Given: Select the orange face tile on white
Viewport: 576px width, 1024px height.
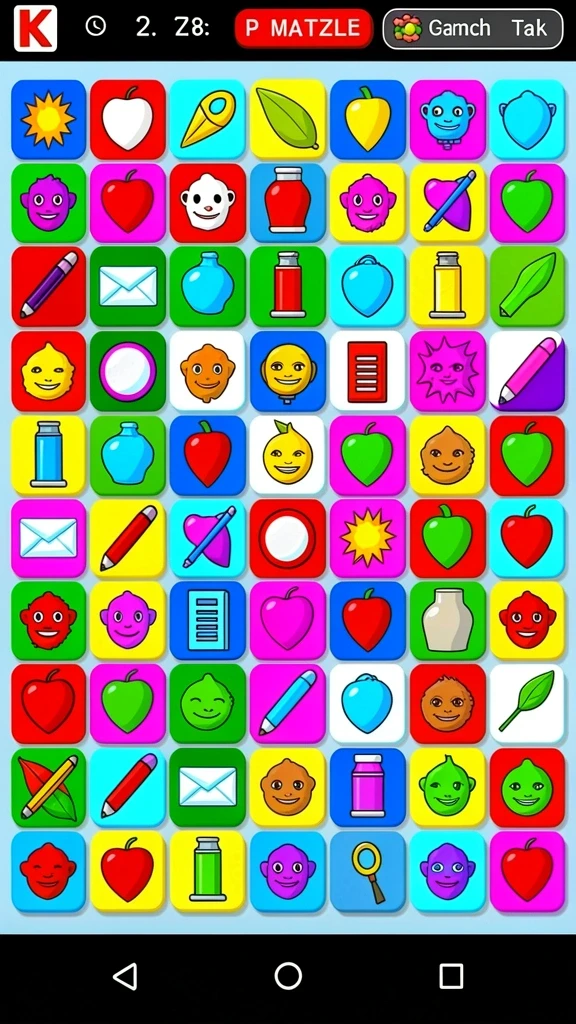Looking at the screenshot, I should 208,370.
